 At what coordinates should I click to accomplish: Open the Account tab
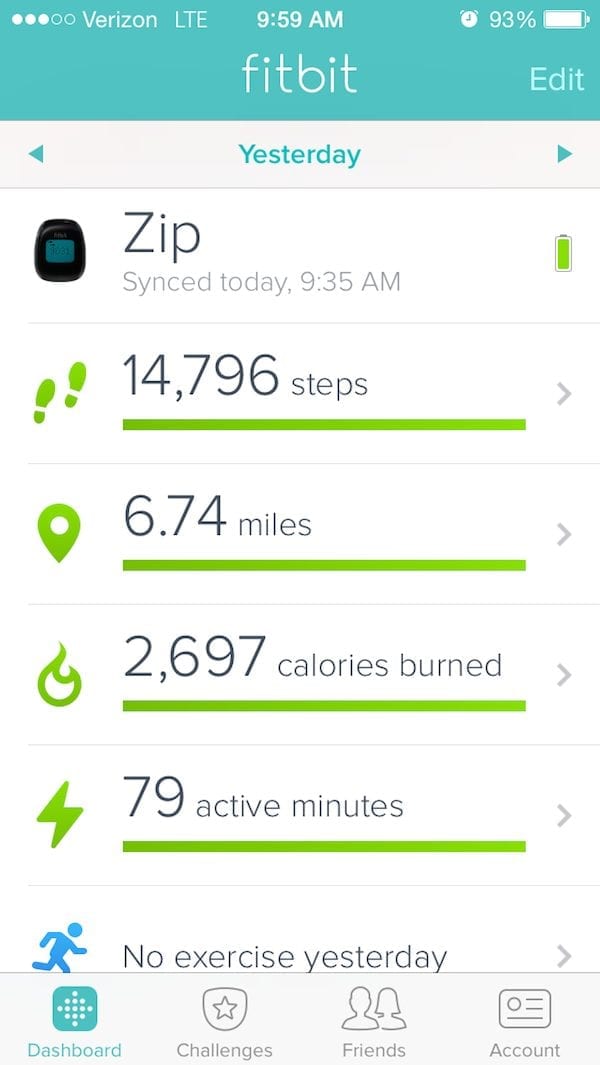(x=524, y=1020)
